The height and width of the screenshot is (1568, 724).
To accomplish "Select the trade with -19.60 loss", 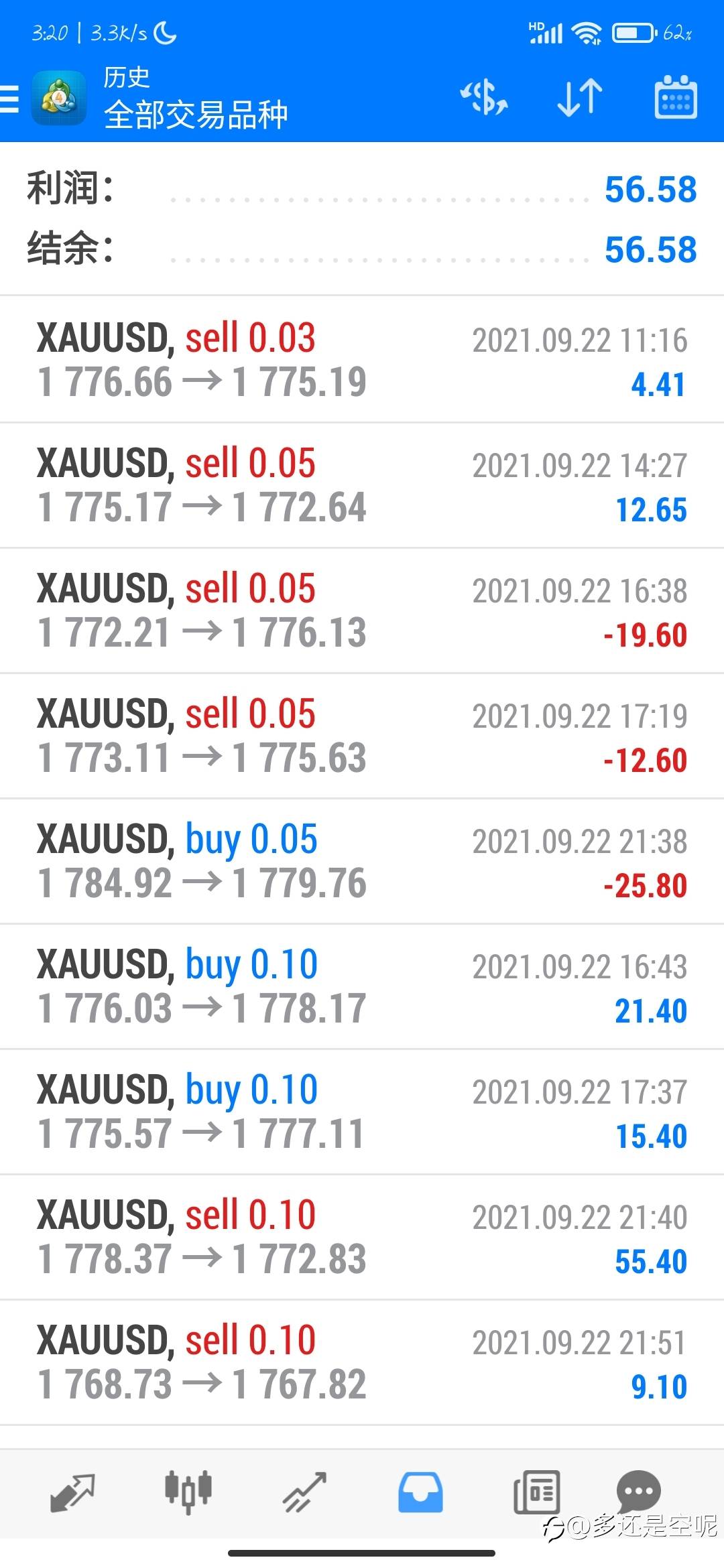I will tap(362, 610).
